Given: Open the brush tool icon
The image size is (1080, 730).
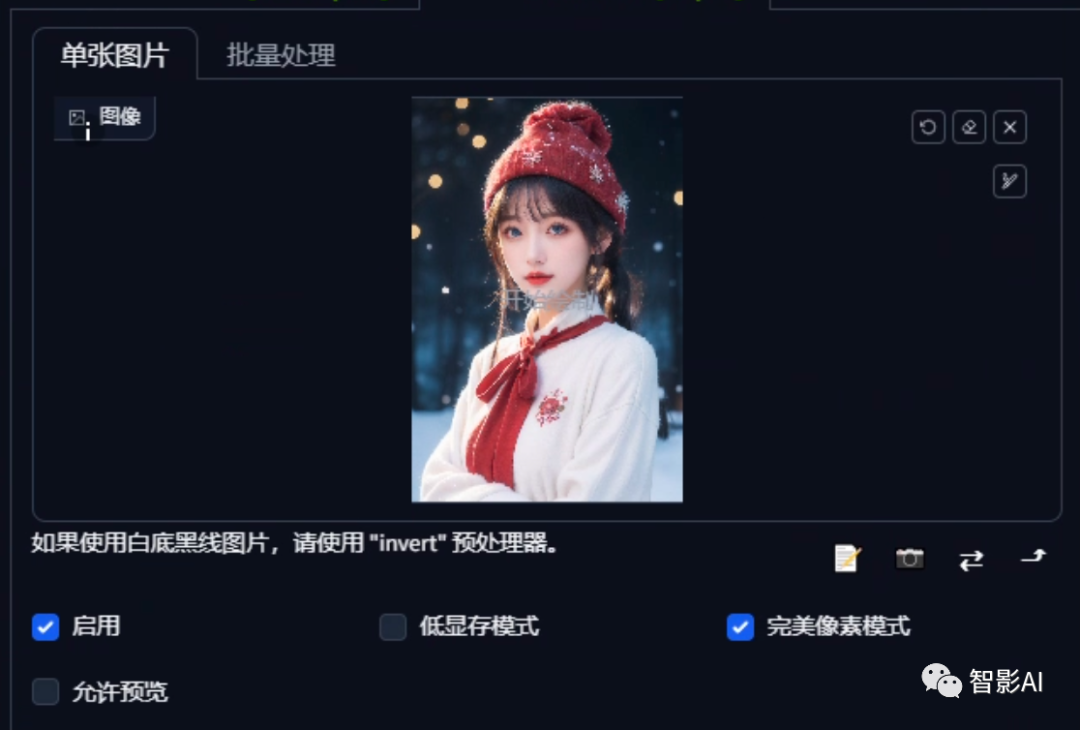Looking at the screenshot, I should [1010, 182].
